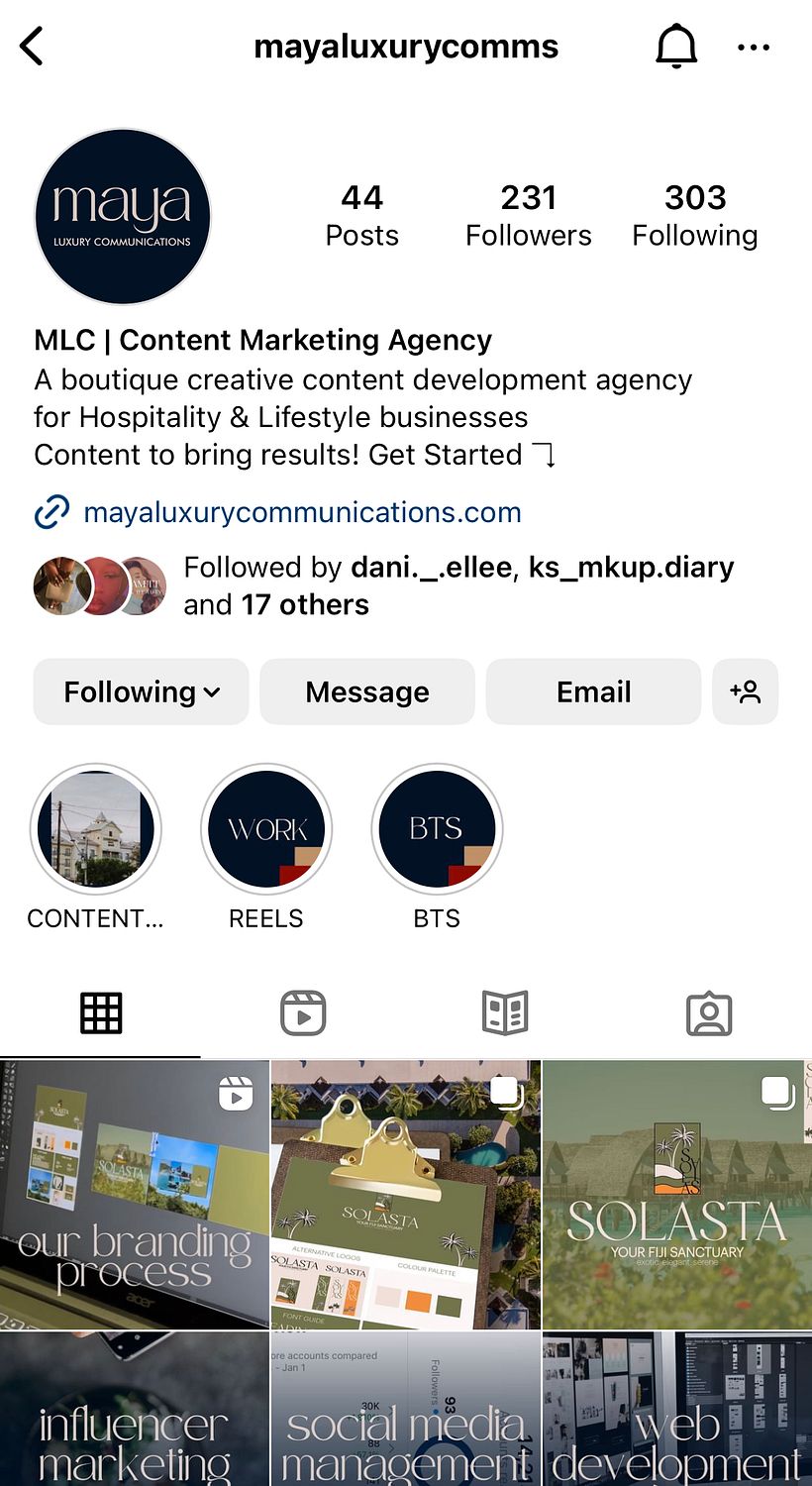812x1486 pixels.
Task: Show suggested accounts with add-person icon
Action: click(x=745, y=691)
